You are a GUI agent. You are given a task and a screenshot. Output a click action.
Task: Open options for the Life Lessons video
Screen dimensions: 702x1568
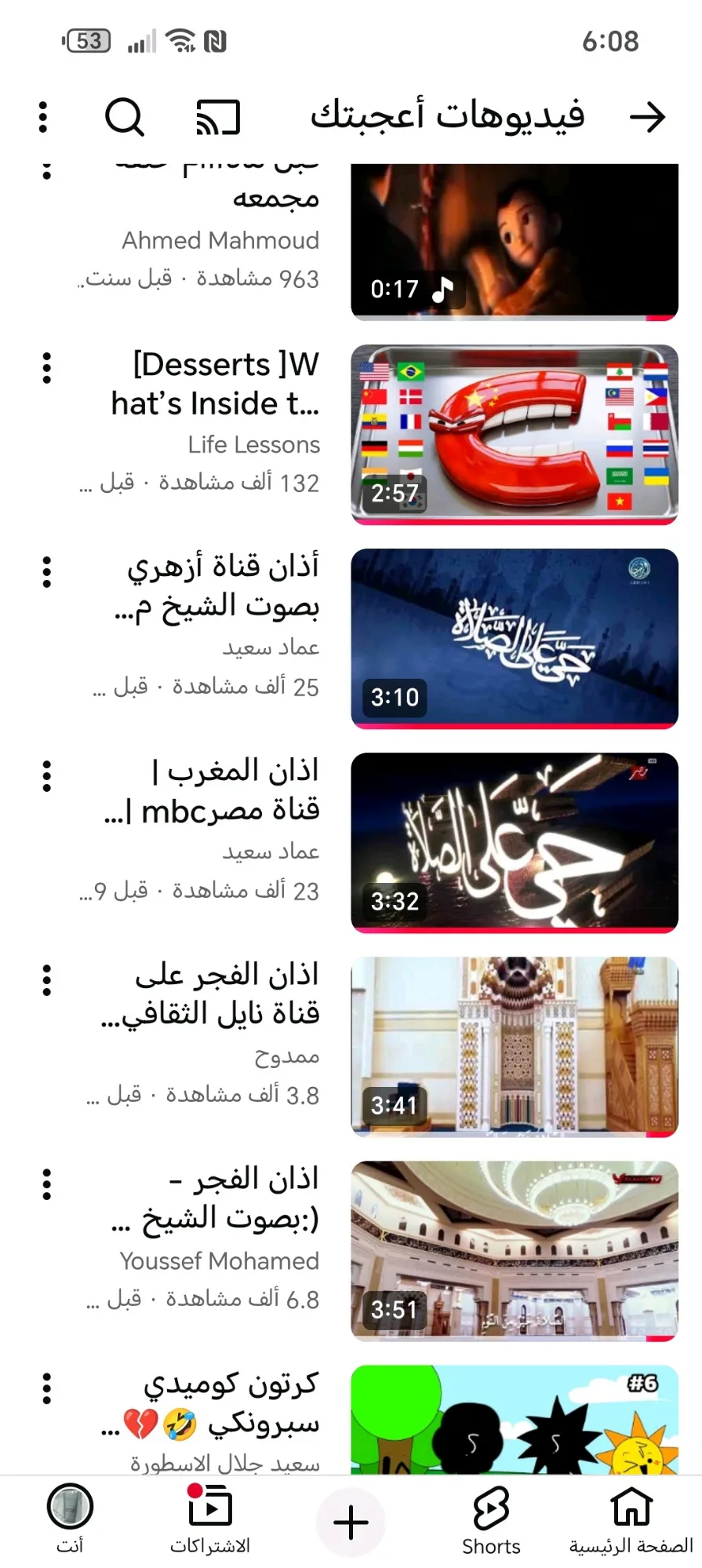(x=47, y=367)
